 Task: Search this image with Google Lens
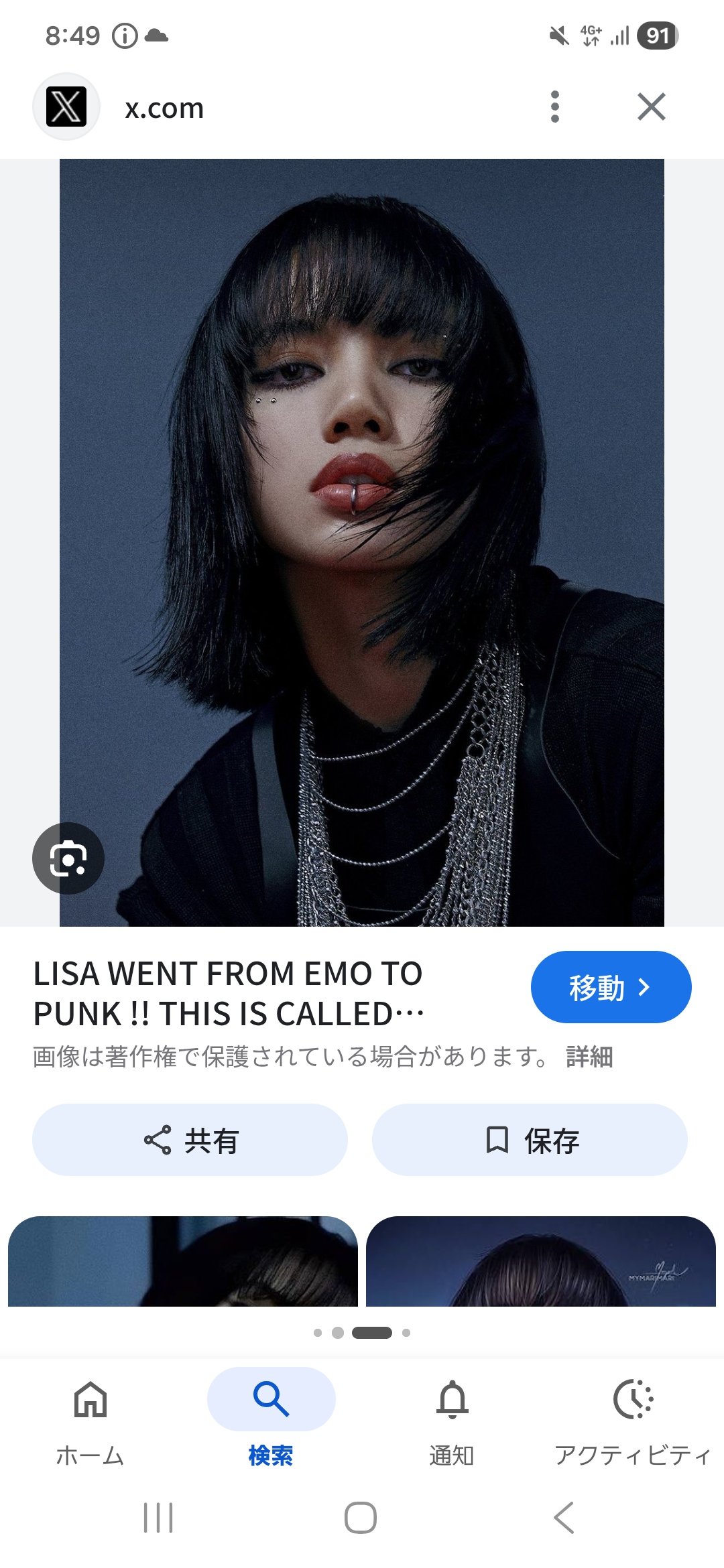(x=68, y=858)
